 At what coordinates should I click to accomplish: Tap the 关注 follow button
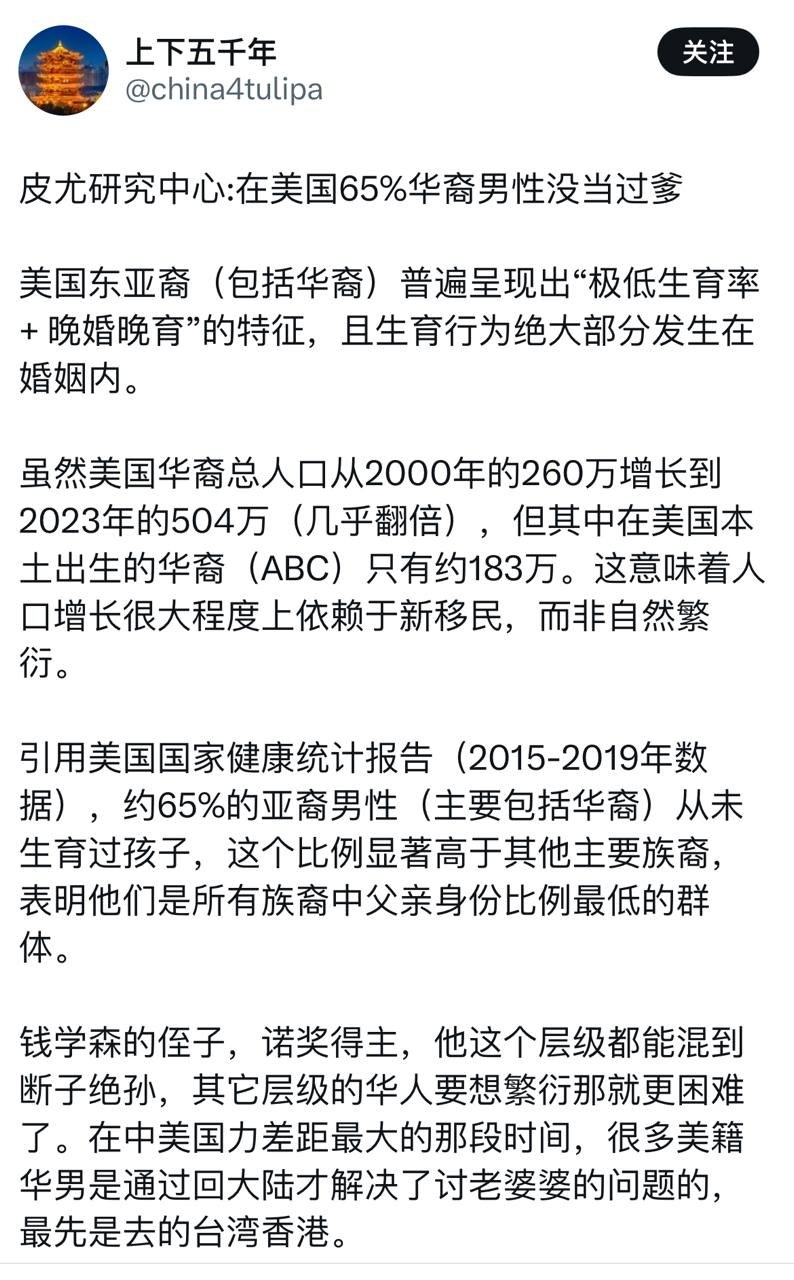[x=708, y=52]
